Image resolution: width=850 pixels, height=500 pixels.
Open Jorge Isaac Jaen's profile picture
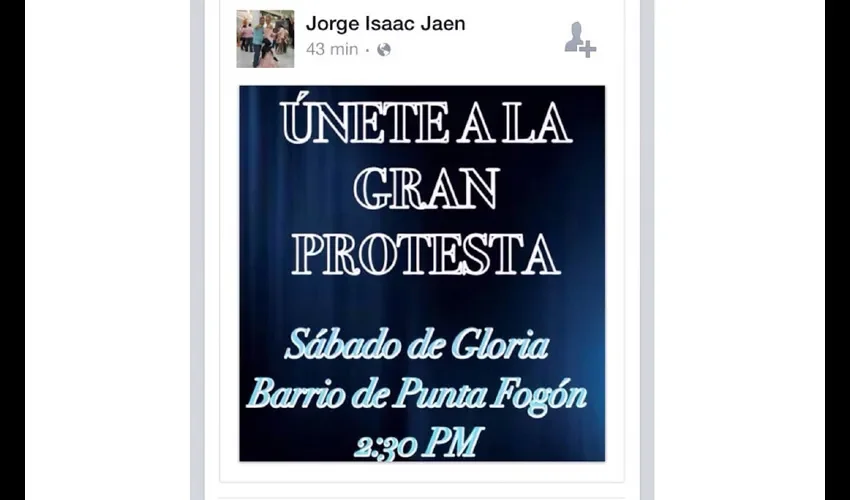(x=265, y=39)
